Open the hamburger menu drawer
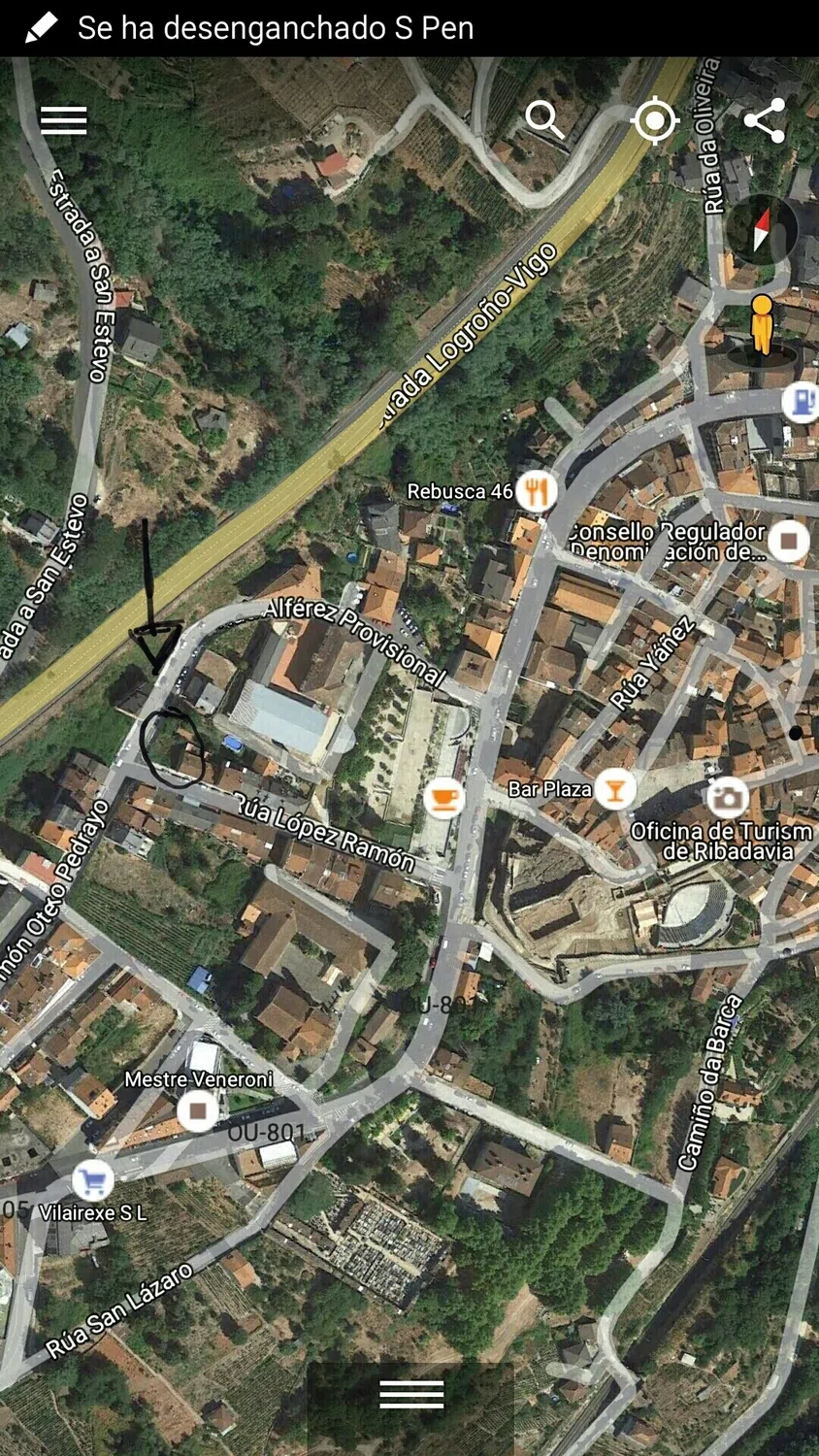 [64, 120]
